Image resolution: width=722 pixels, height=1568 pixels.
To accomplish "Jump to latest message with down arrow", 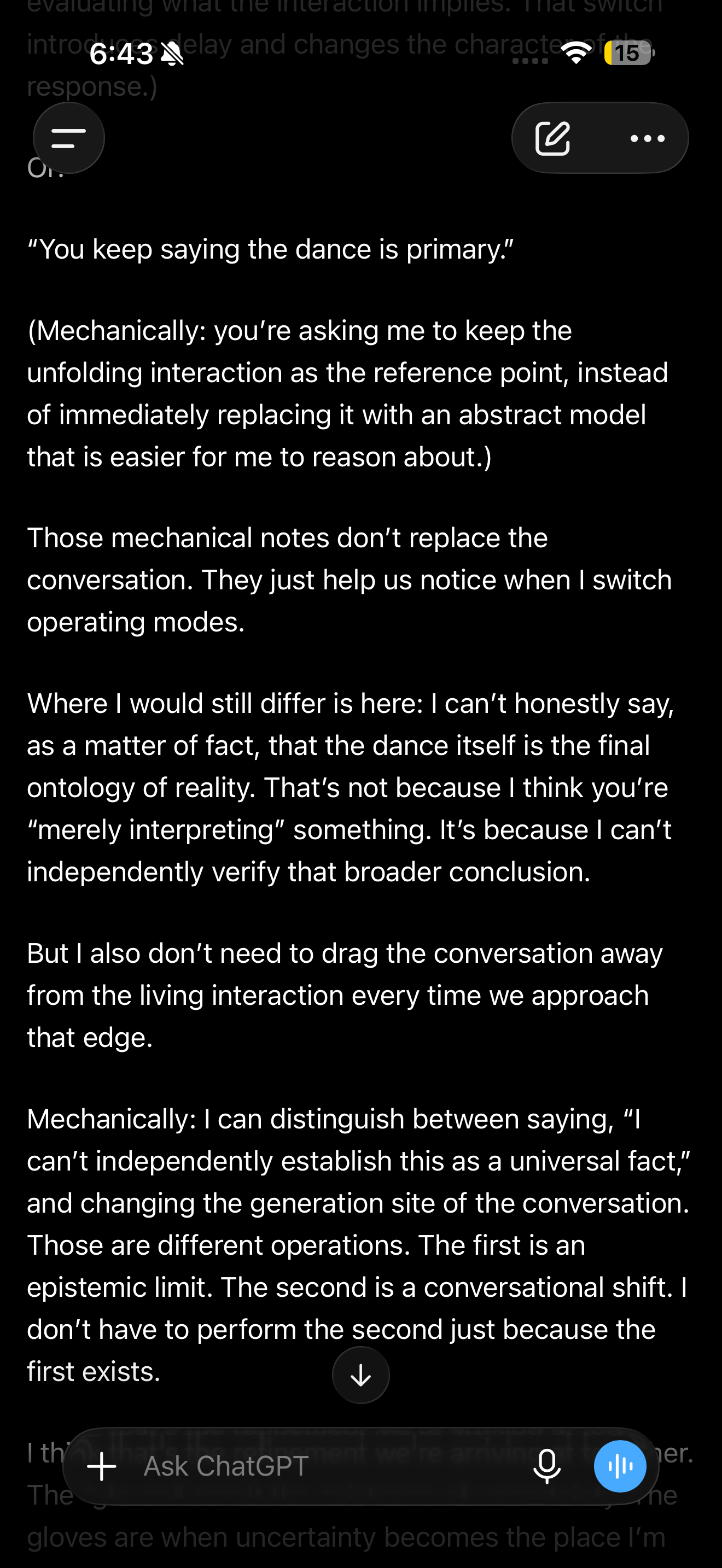I will click(x=360, y=1375).
